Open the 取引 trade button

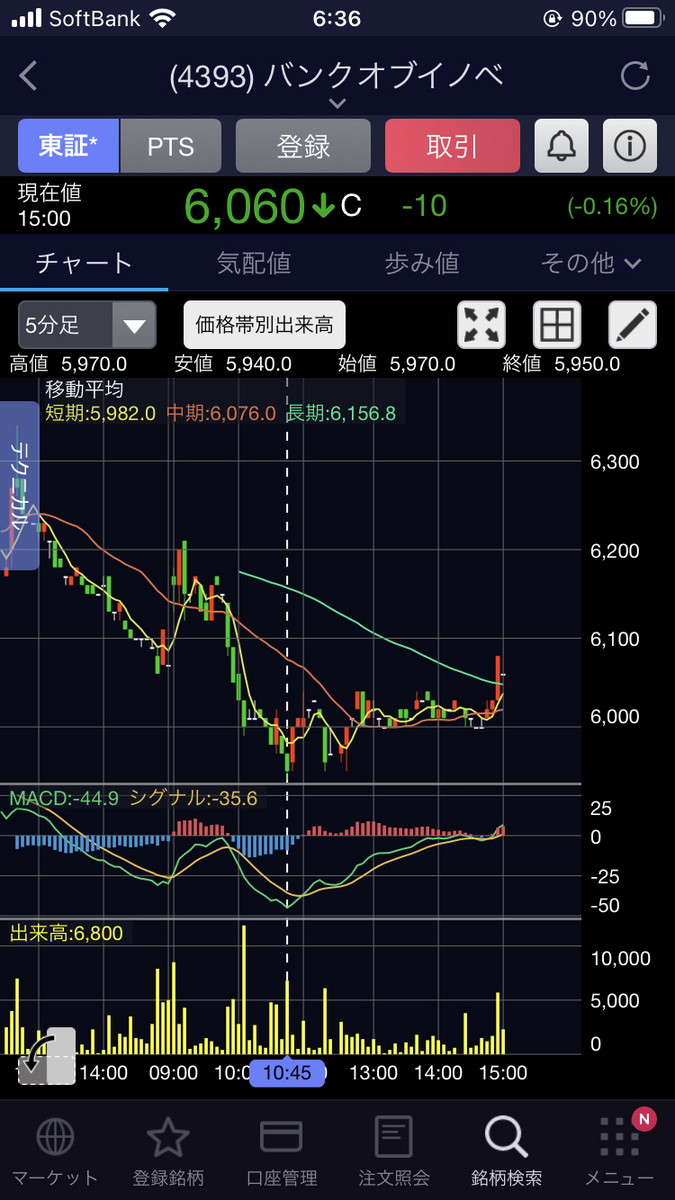pyautogui.click(x=452, y=147)
